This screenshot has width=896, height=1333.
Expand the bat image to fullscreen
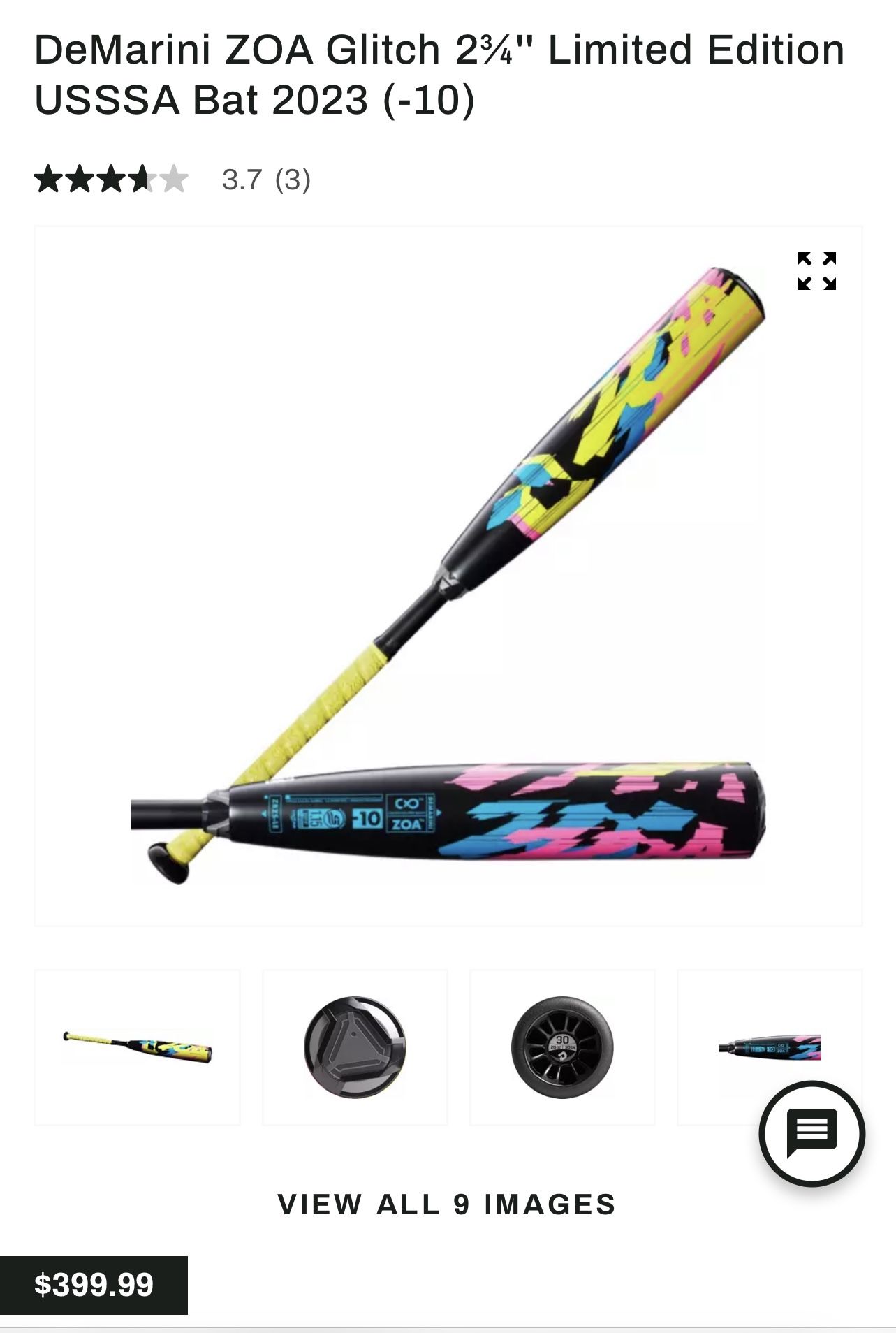816,271
